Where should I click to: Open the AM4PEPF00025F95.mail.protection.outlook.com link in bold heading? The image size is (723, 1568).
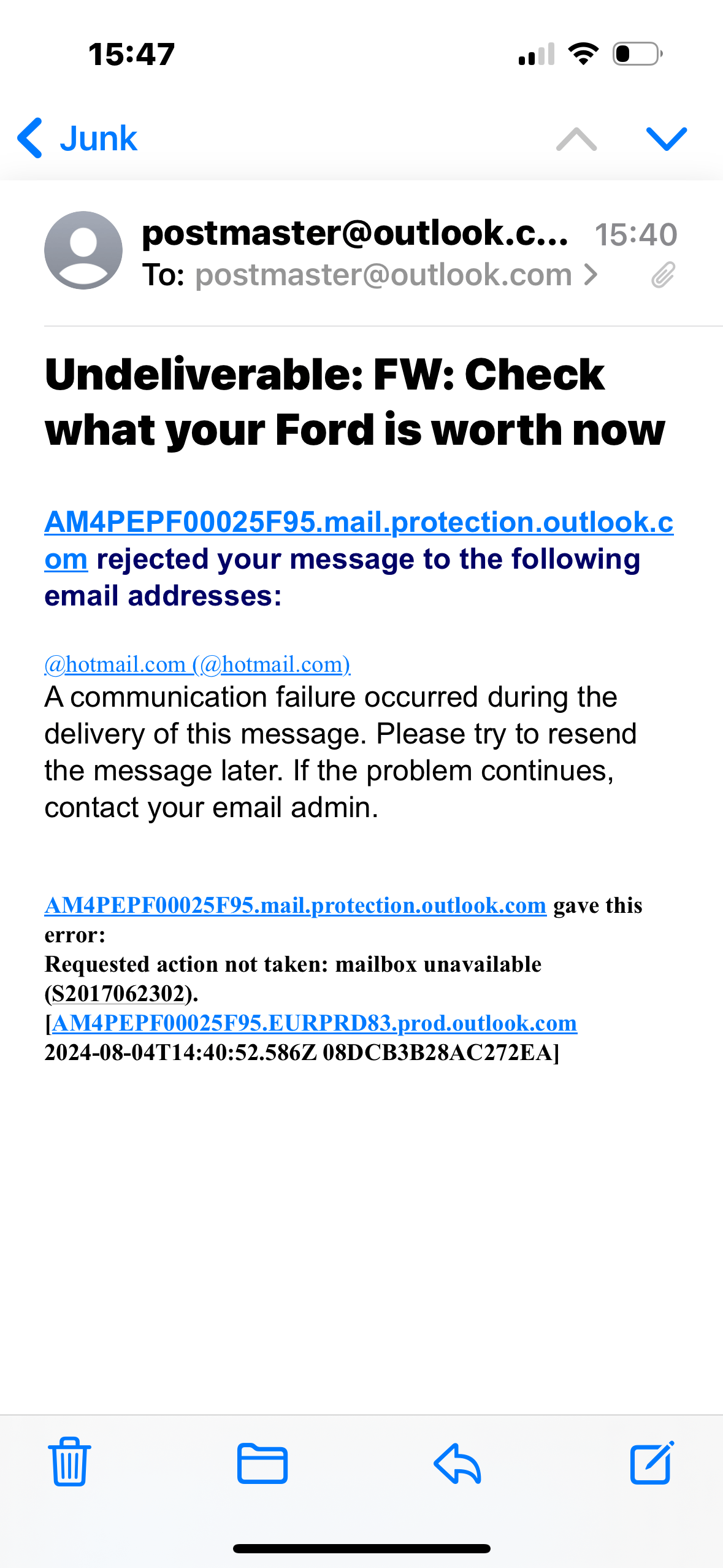(359, 523)
